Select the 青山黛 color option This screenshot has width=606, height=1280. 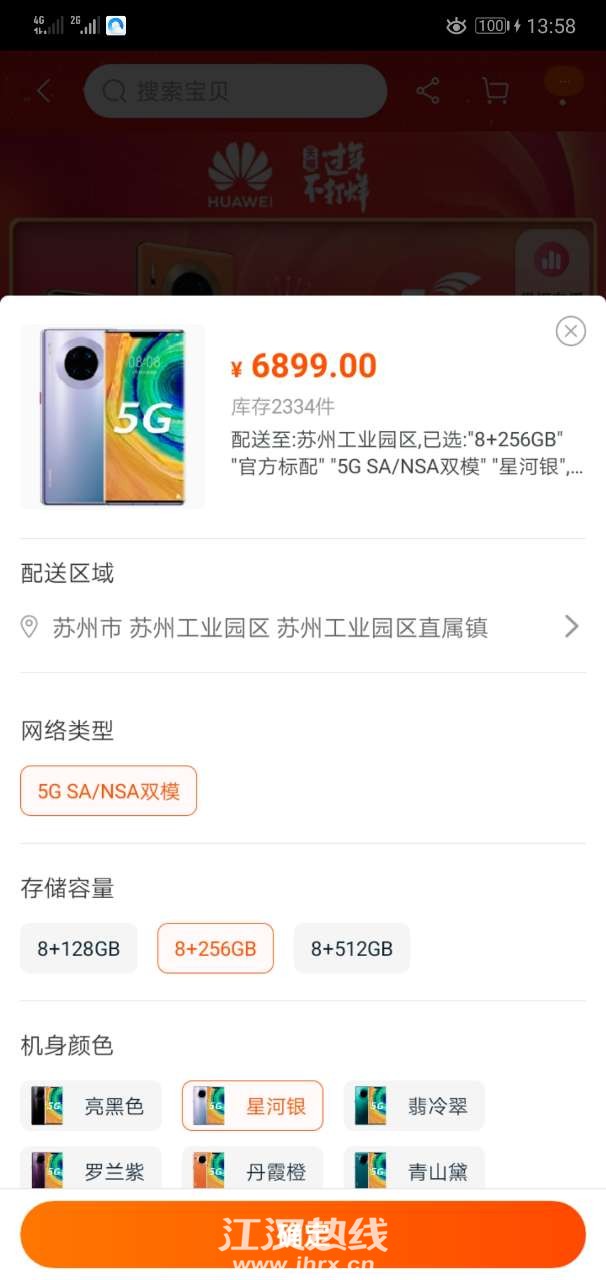pos(414,1171)
